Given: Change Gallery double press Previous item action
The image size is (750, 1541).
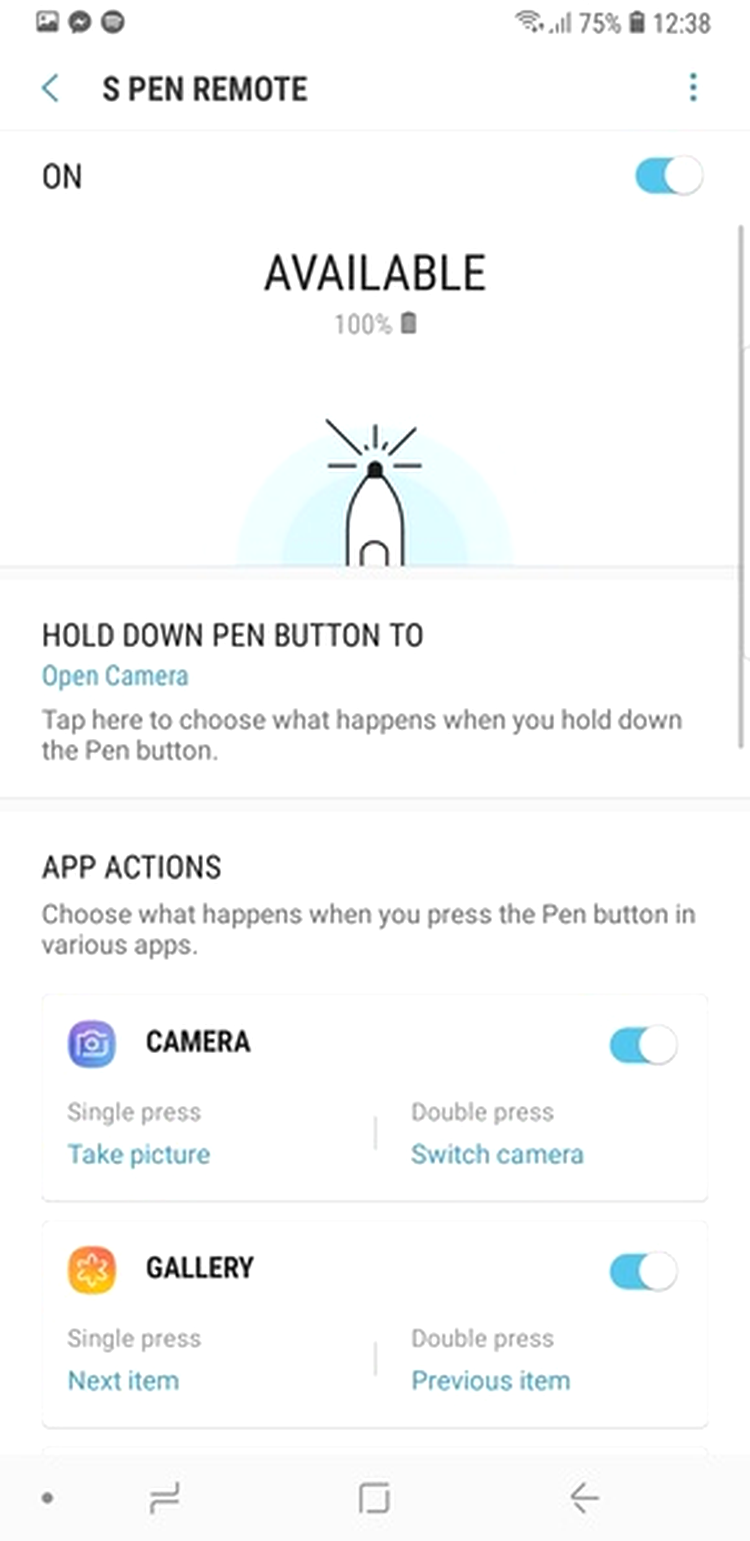Looking at the screenshot, I should [x=491, y=1380].
